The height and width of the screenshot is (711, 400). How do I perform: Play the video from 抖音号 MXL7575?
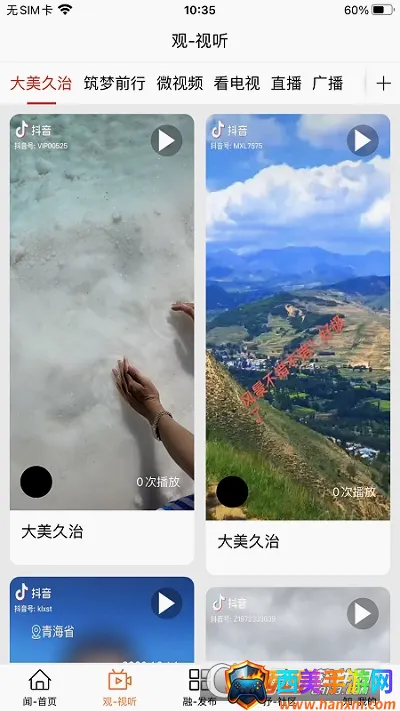click(362, 141)
